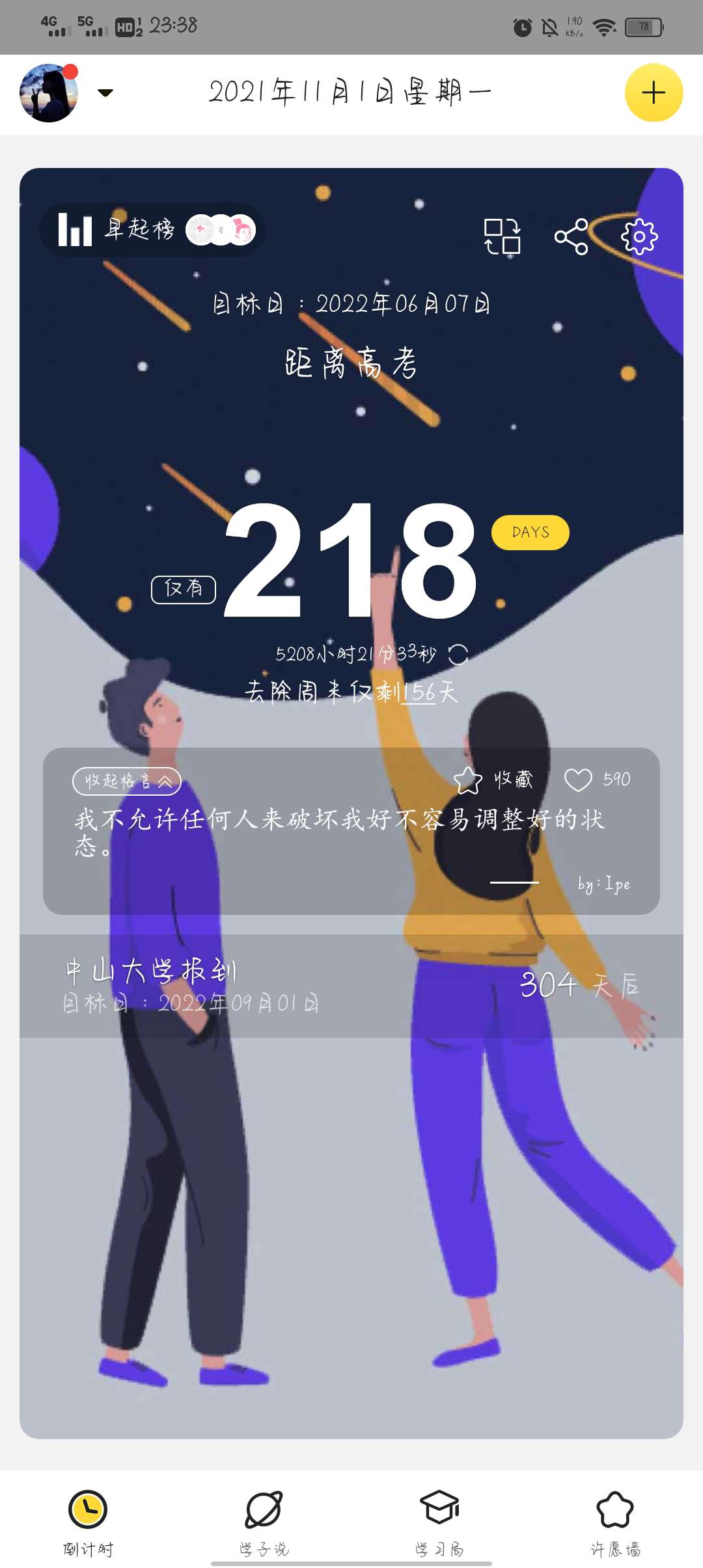Add a new countdown with plus button

pos(654,92)
